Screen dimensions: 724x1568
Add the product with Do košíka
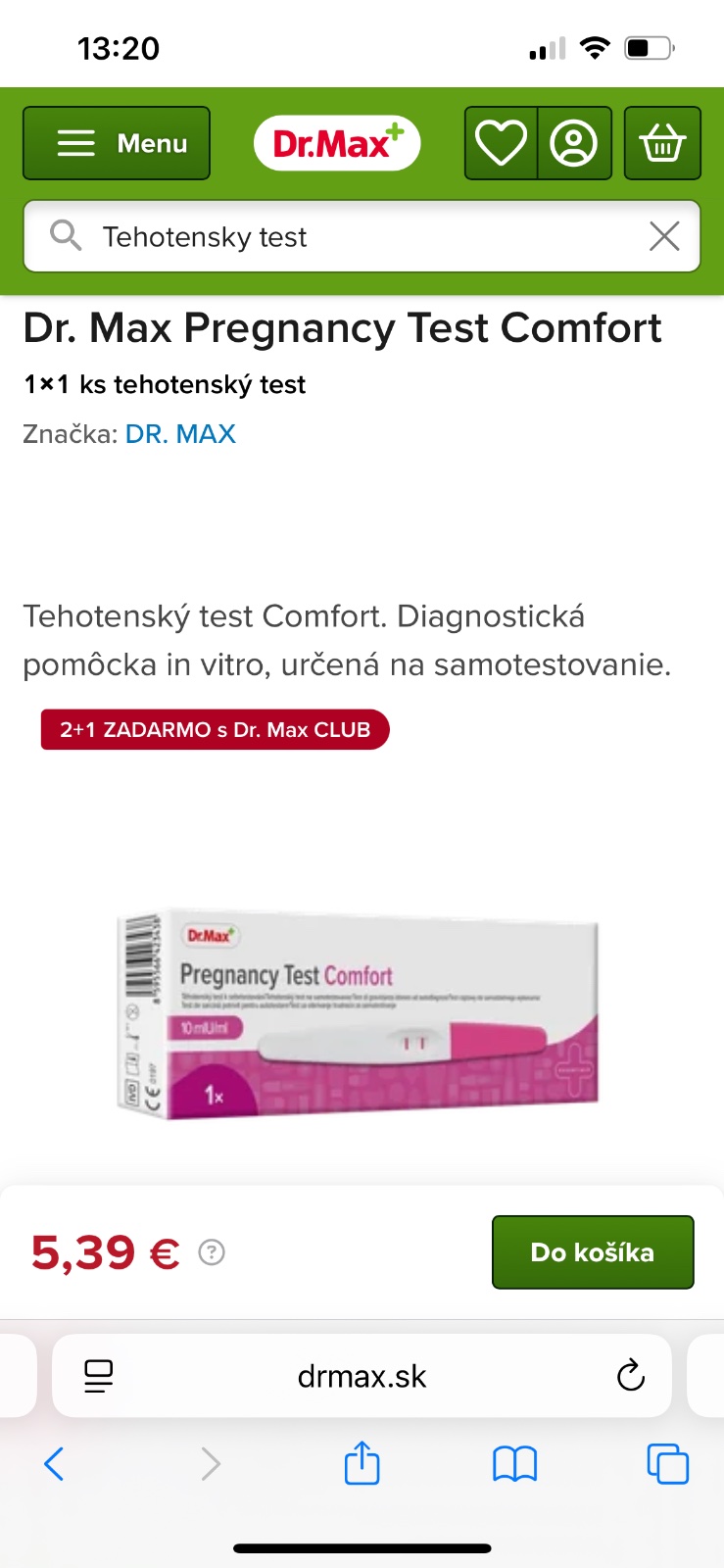tap(592, 1252)
